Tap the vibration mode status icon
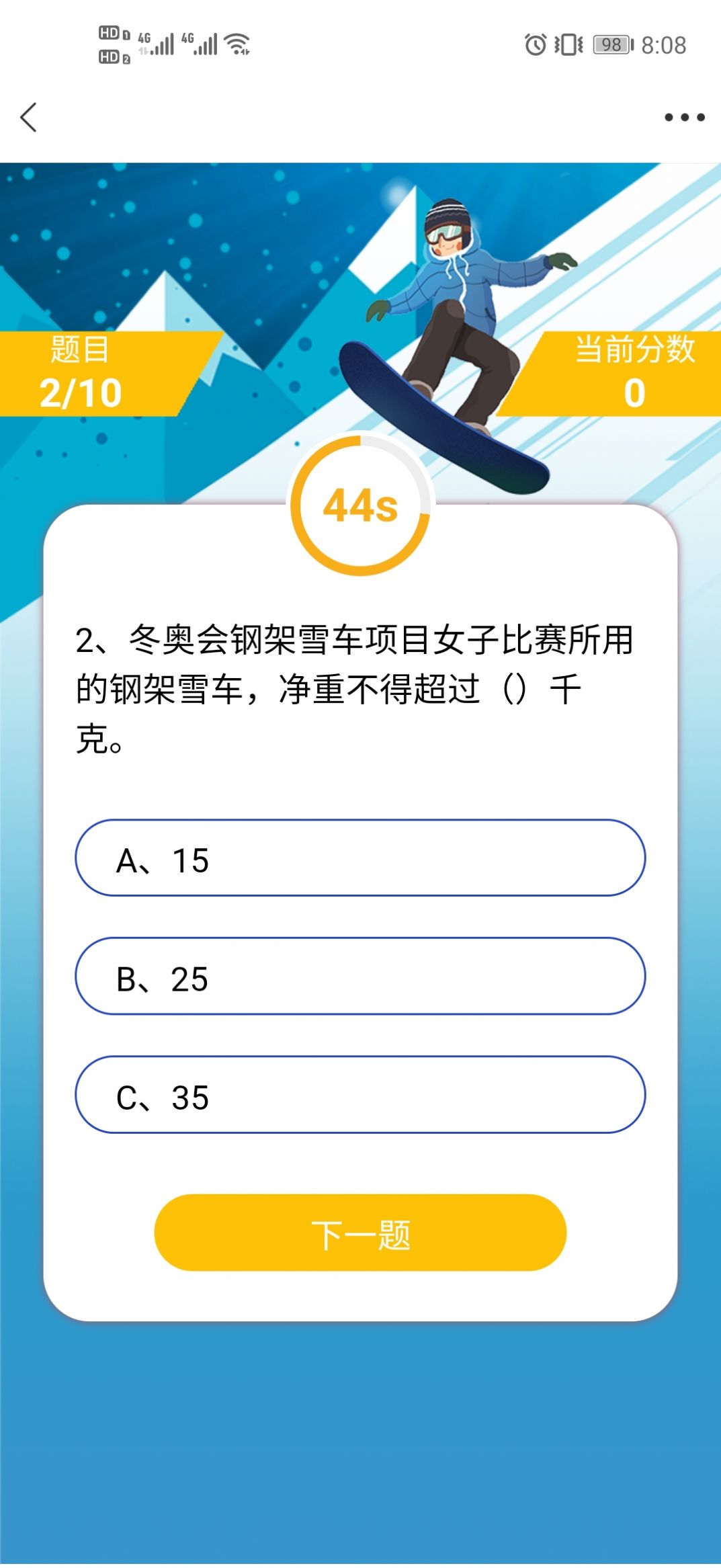 coord(568,42)
